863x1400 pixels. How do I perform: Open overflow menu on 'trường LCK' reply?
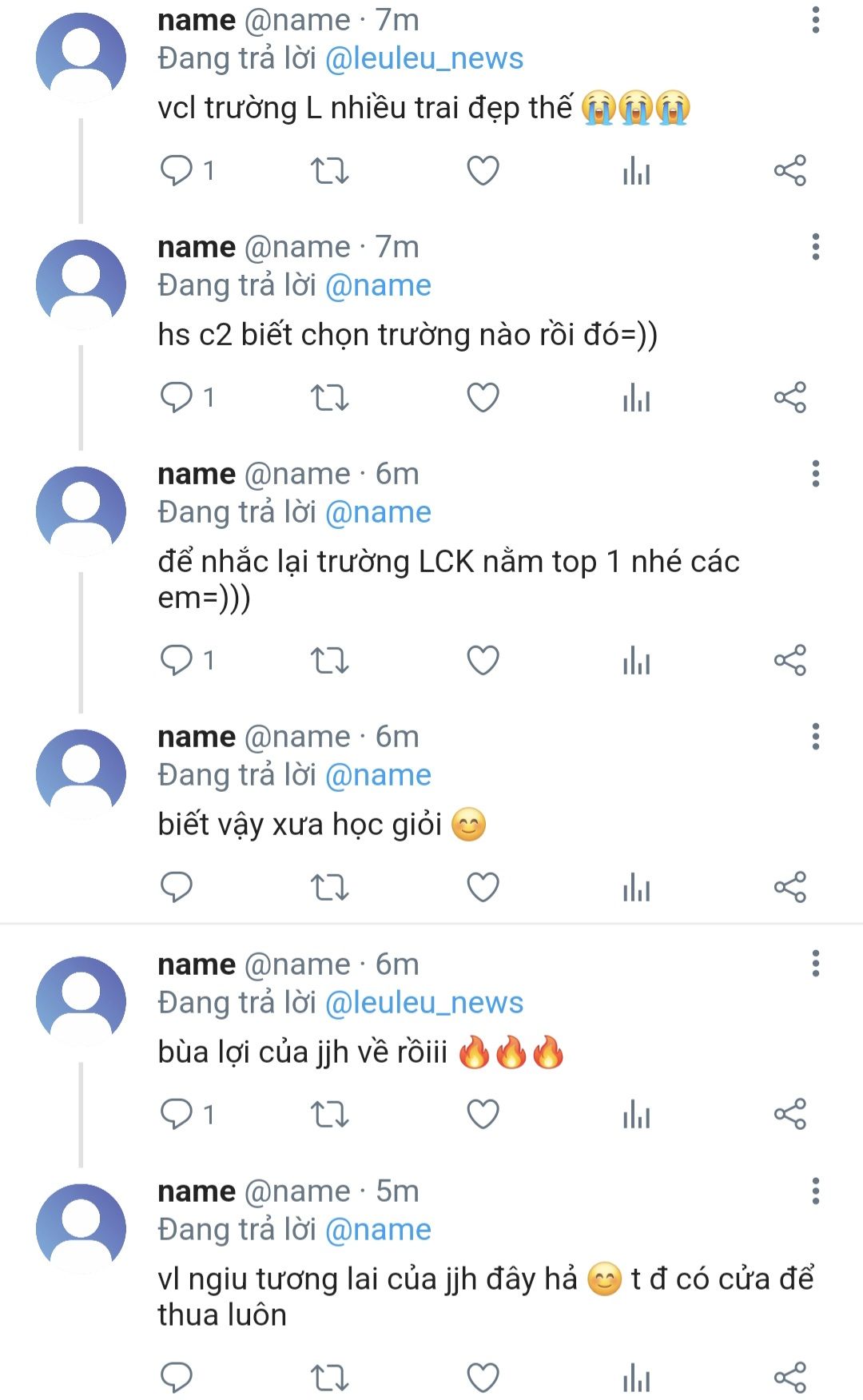[815, 474]
